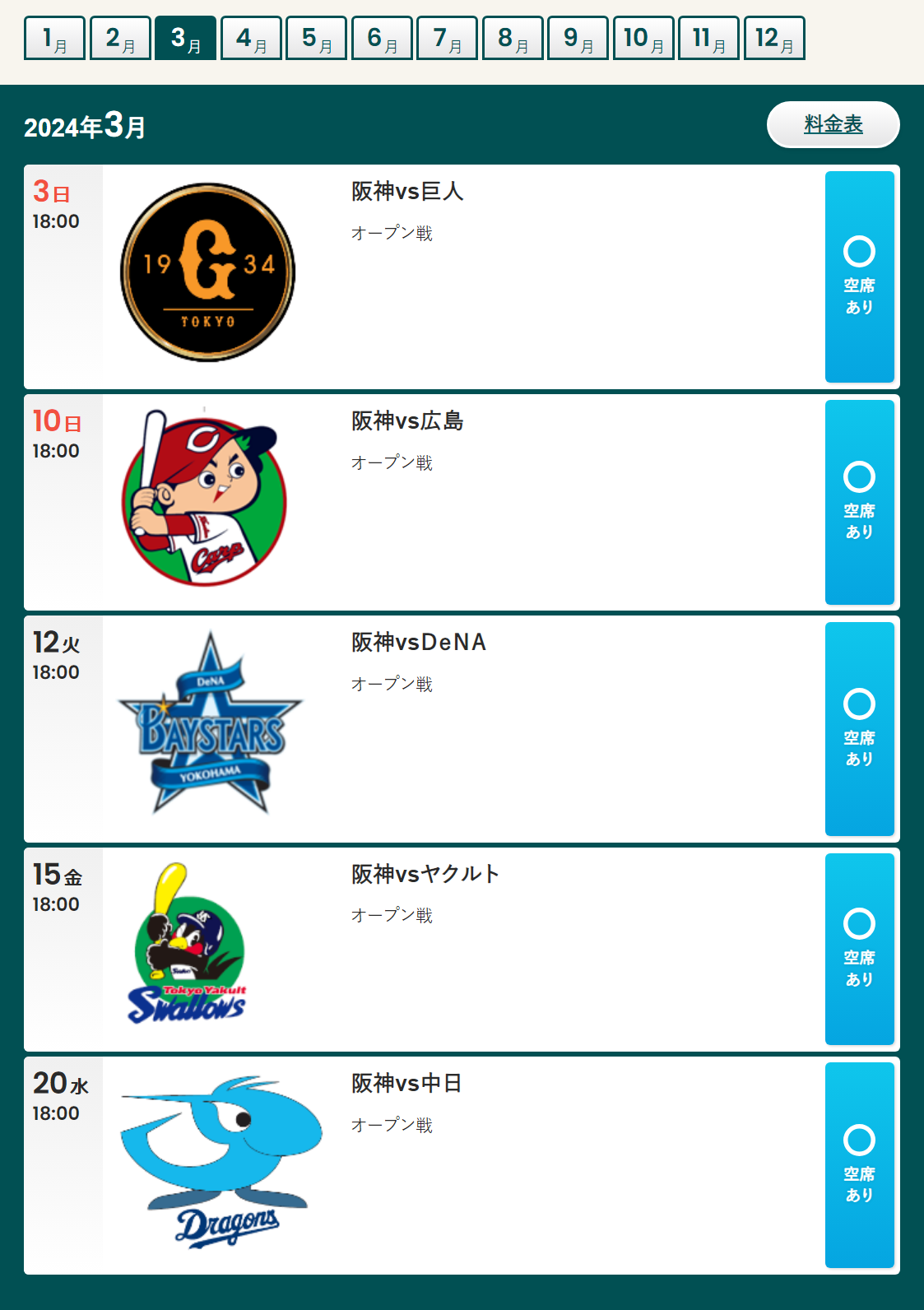Open the 料金表 price list
The width and height of the screenshot is (924, 1310).
[x=833, y=124]
